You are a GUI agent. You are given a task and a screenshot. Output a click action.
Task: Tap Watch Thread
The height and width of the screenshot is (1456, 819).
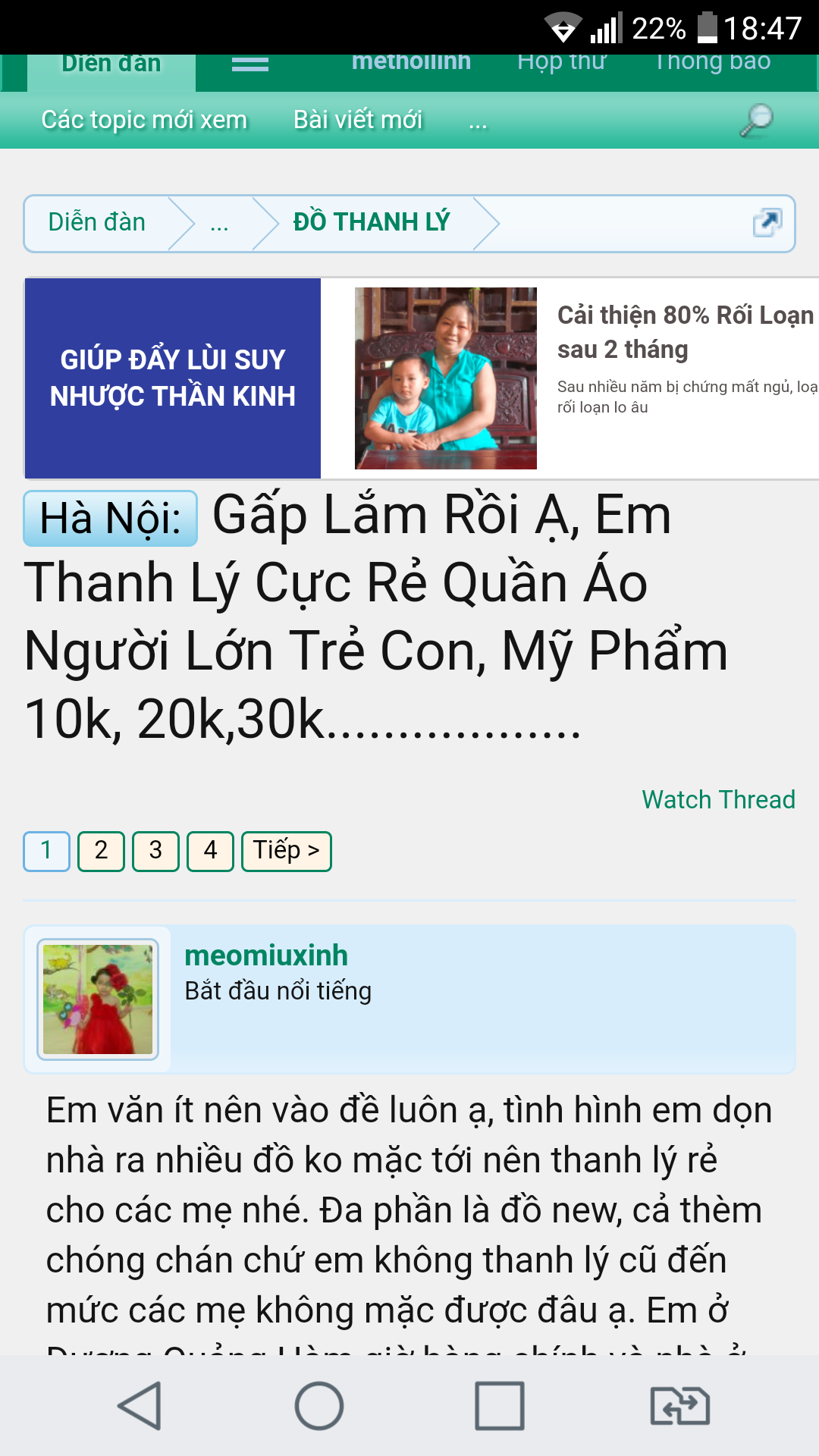pos(717,799)
